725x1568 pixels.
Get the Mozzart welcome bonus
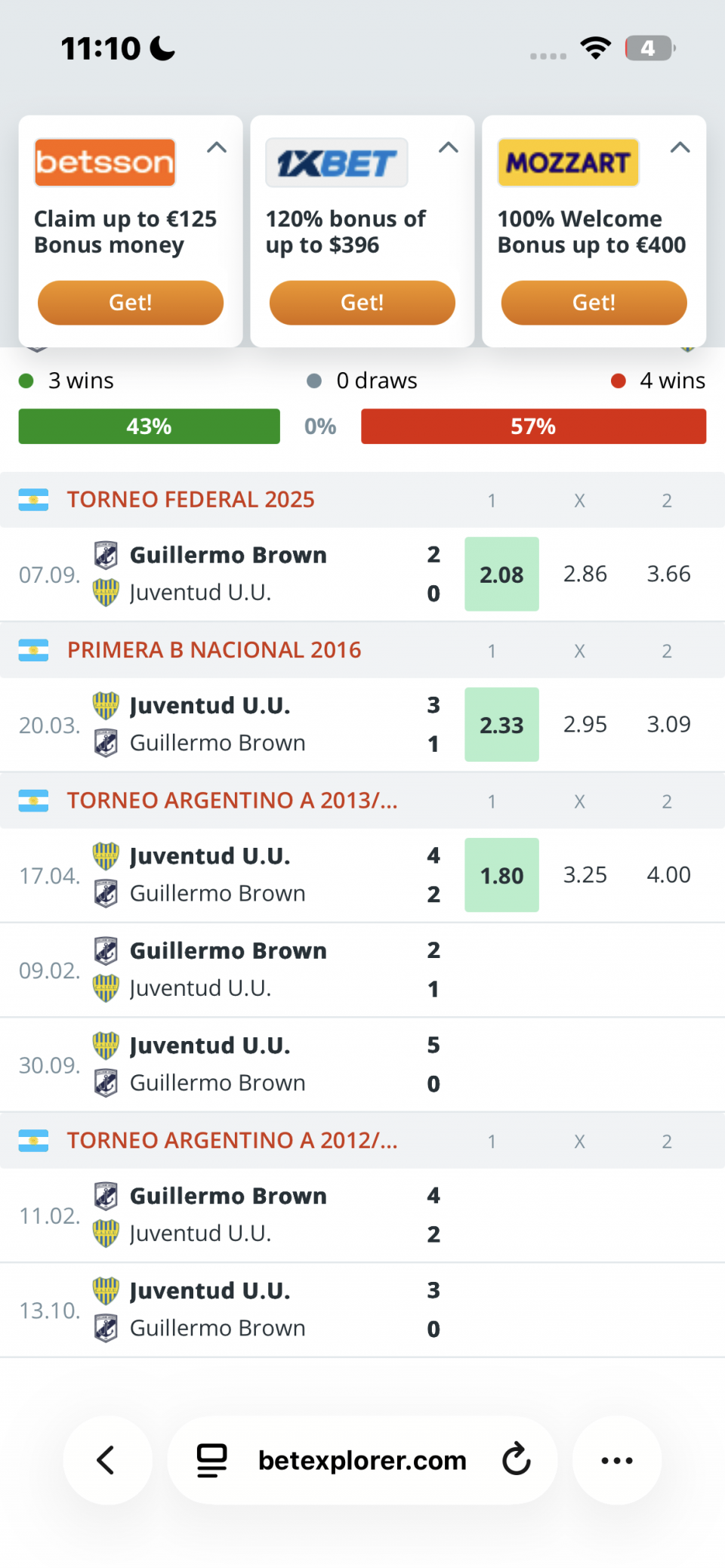point(594,303)
